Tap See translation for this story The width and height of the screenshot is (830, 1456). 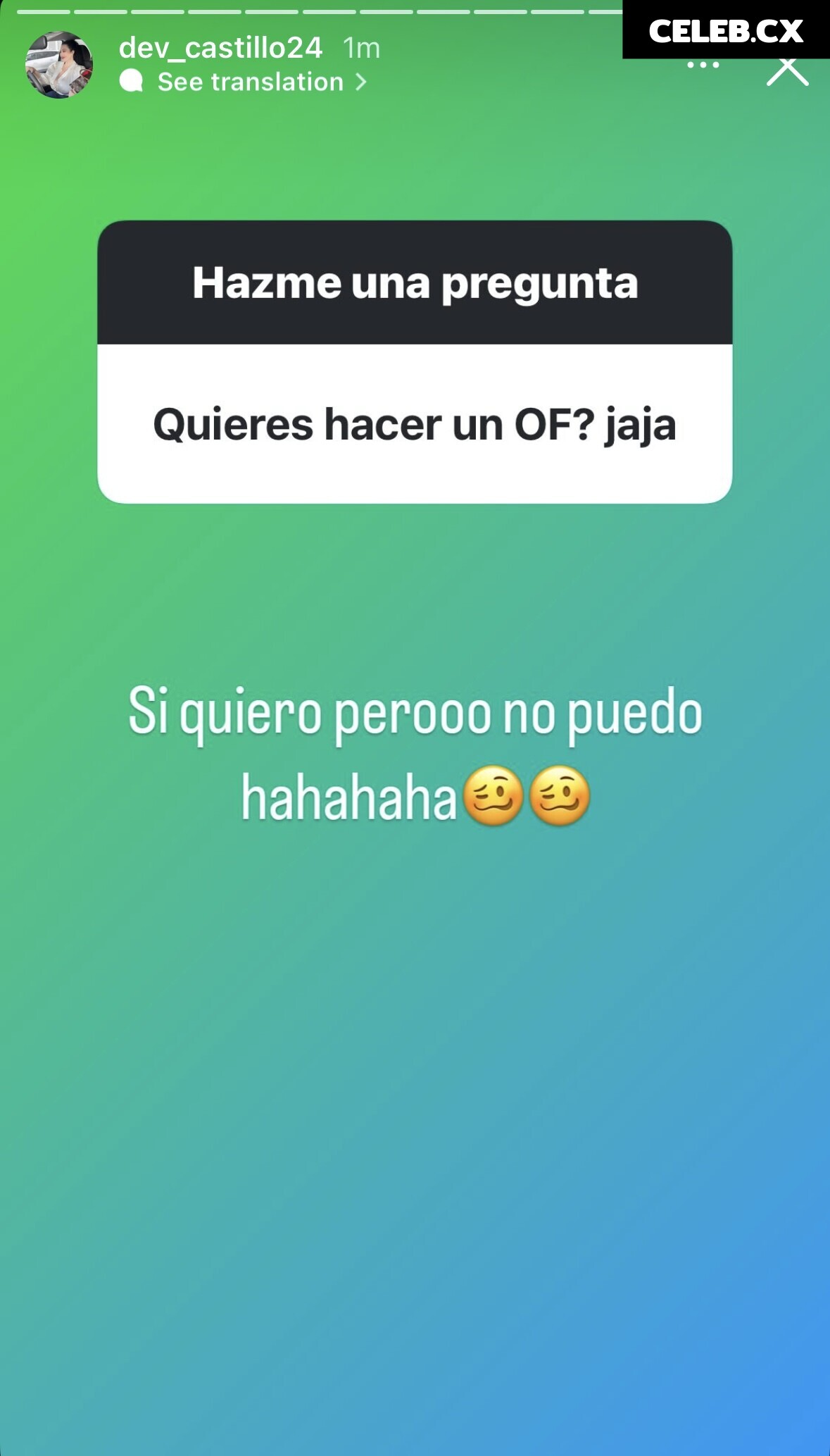click(x=251, y=82)
